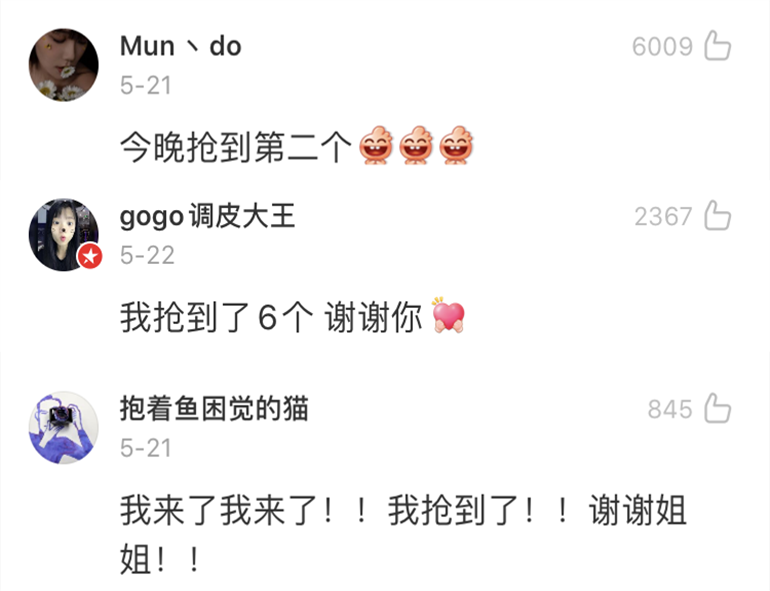Reply to comment 我来了我来了！！
The width and height of the screenshot is (770, 591).
coord(400,512)
